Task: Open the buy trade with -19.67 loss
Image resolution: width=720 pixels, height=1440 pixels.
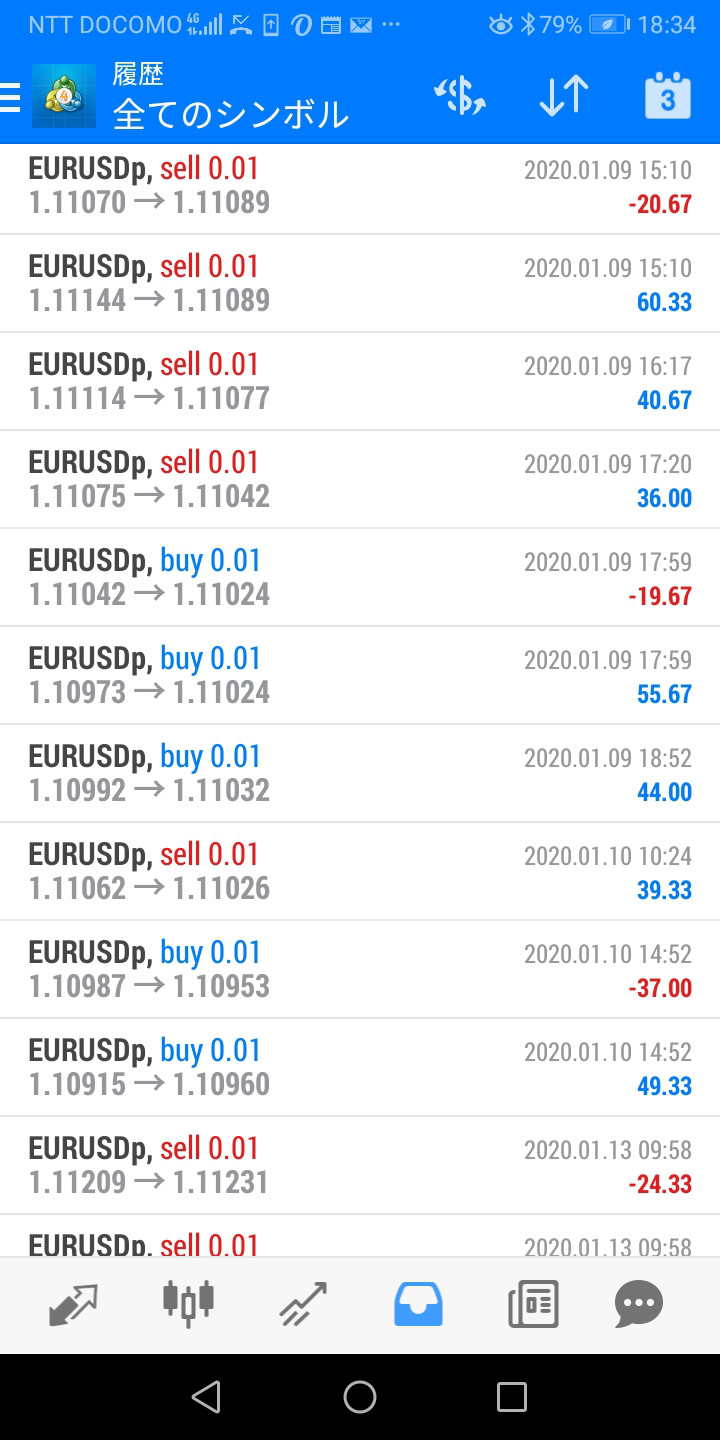Action: tap(360, 578)
